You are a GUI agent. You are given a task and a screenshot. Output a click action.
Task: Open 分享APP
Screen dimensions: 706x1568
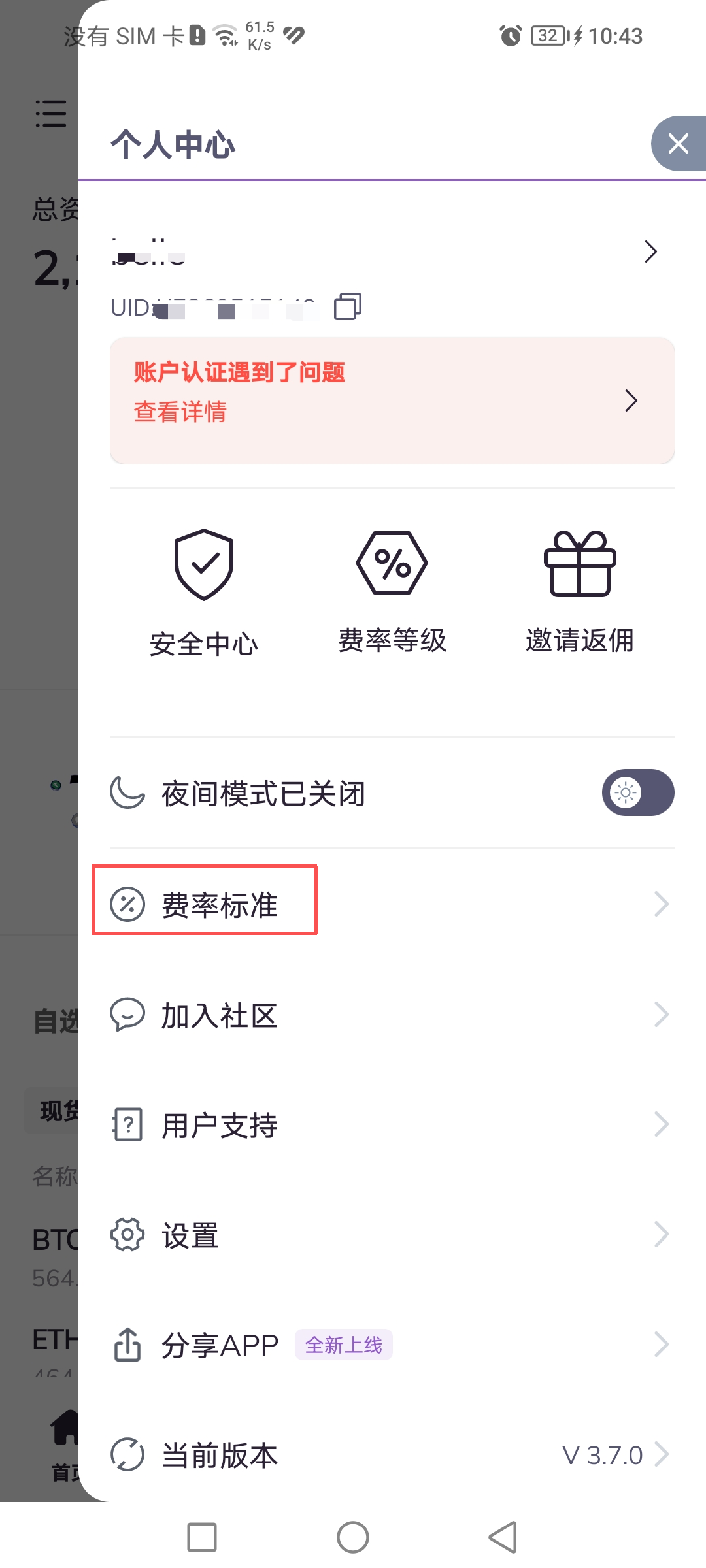pos(392,1345)
